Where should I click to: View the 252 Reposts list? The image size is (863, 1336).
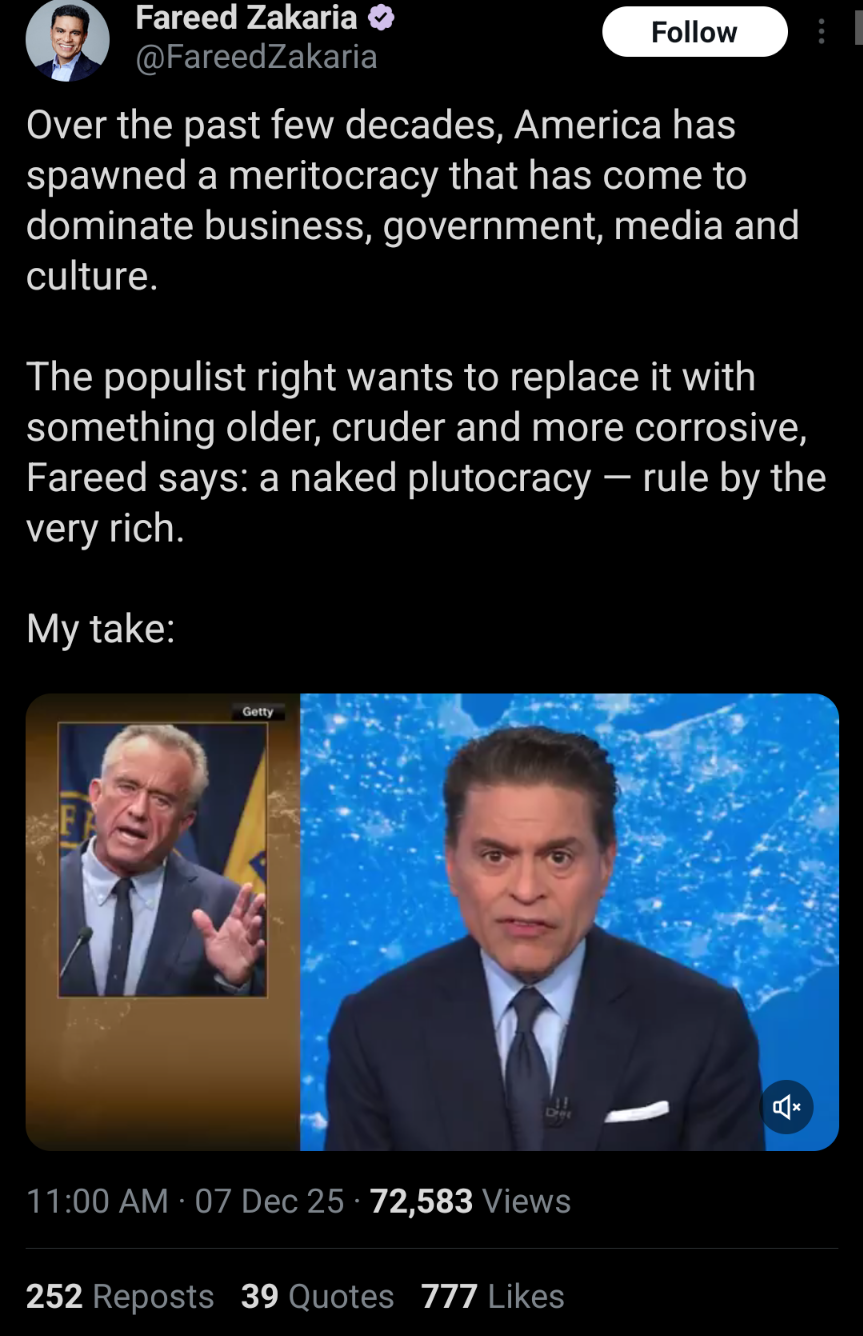click(120, 1296)
